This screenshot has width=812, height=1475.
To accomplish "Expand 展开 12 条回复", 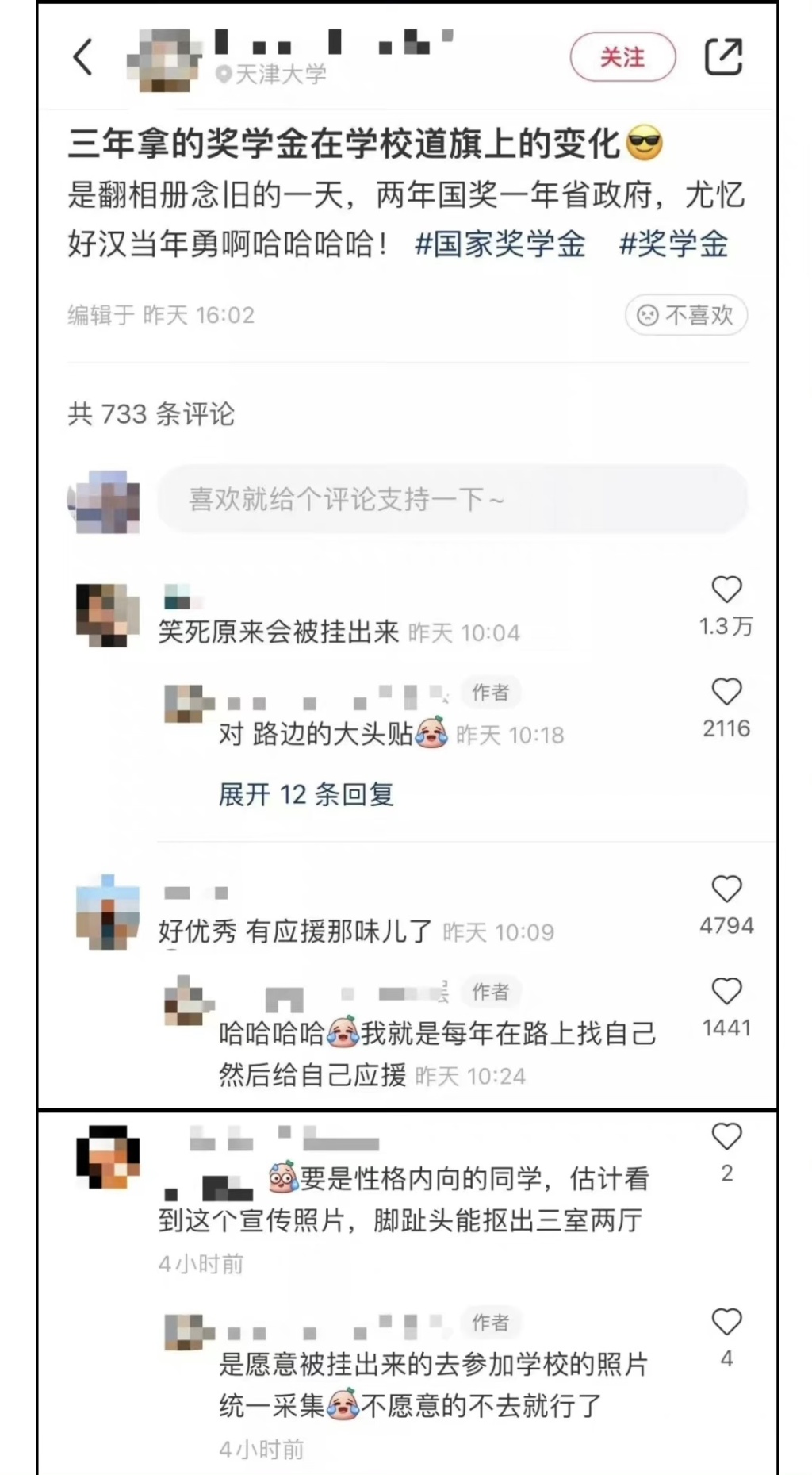I will click(x=306, y=794).
